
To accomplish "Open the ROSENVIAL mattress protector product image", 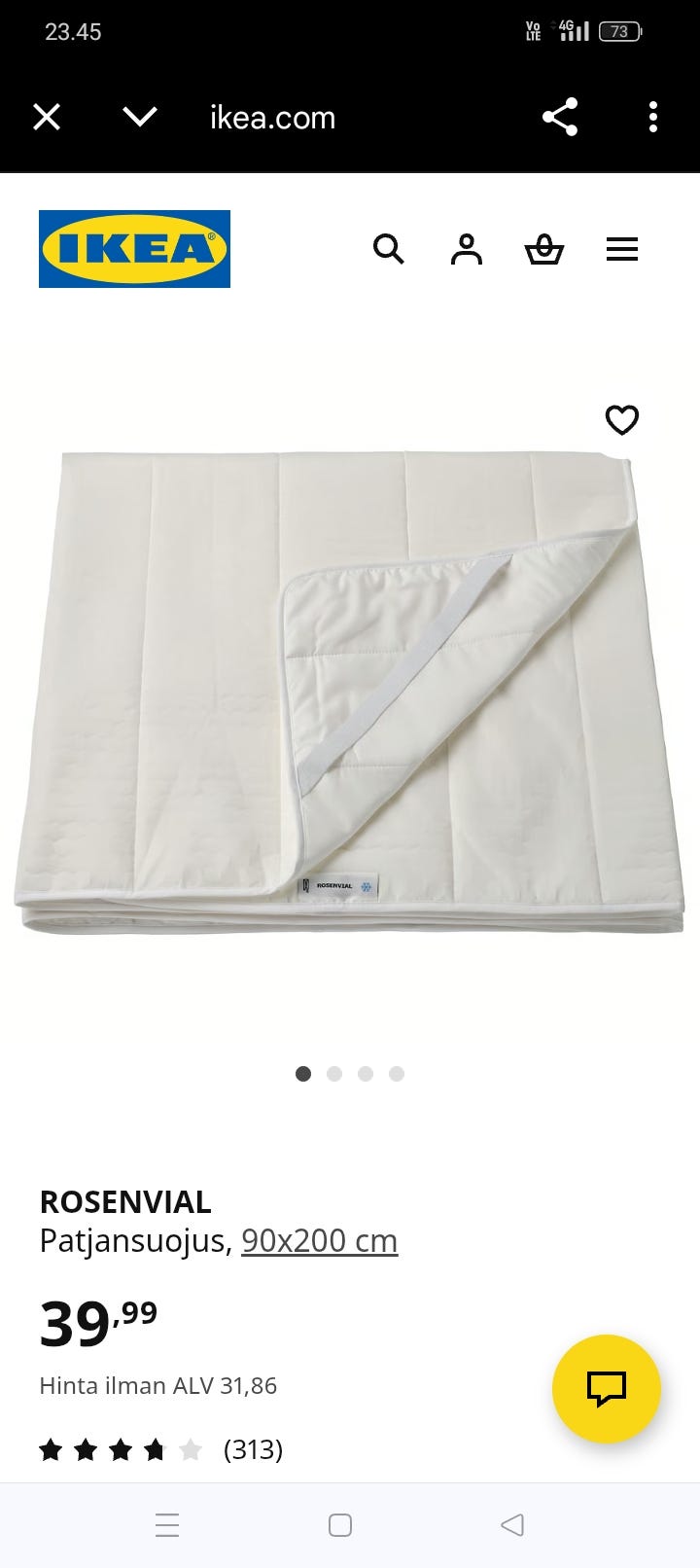I will (x=350, y=691).
